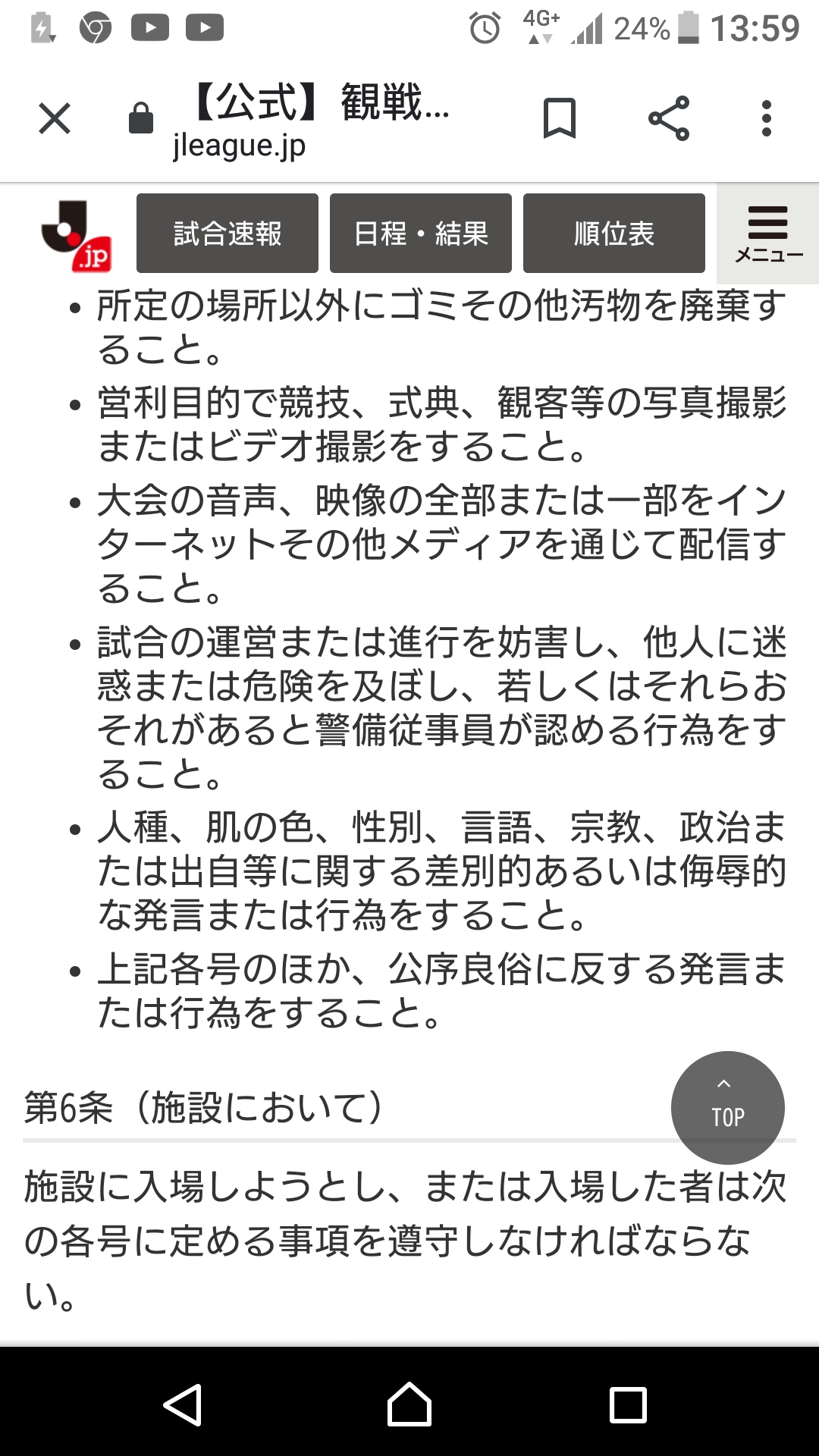This screenshot has height=1456, width=819.
Task: Tap the system back button
Action: coord(183,1404)
